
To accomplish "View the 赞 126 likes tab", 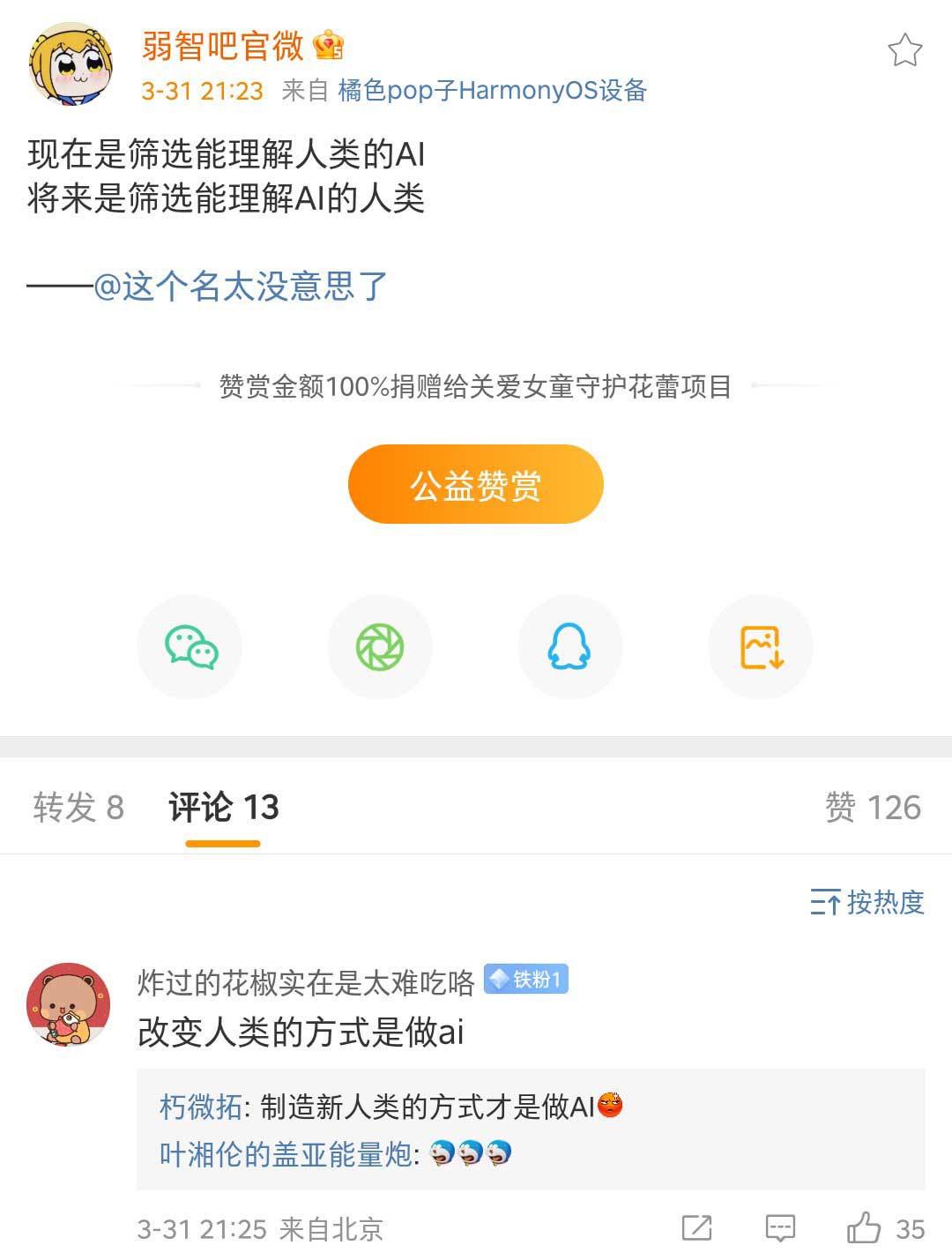I will click(x=872, y=807).
